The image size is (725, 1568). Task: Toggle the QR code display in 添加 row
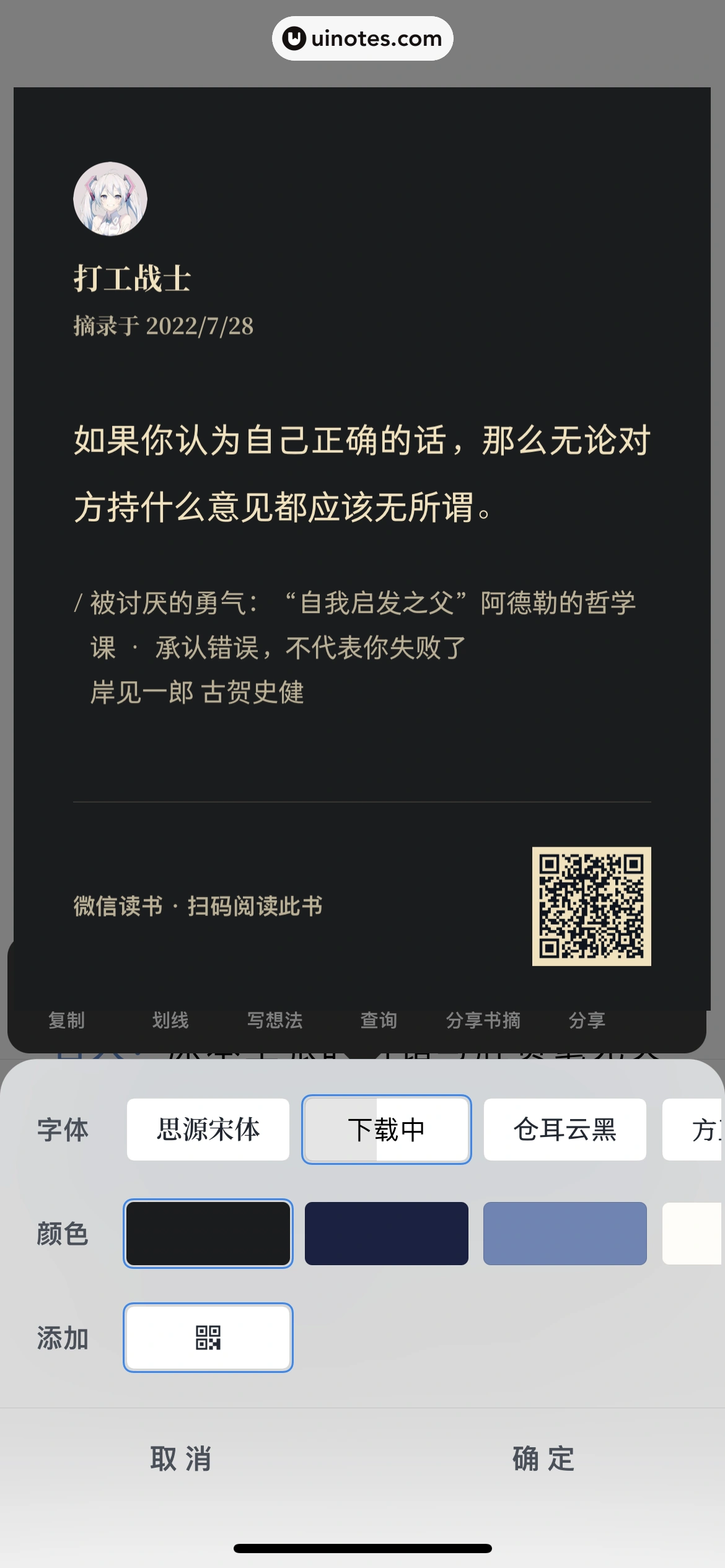tap(208, 1338)
